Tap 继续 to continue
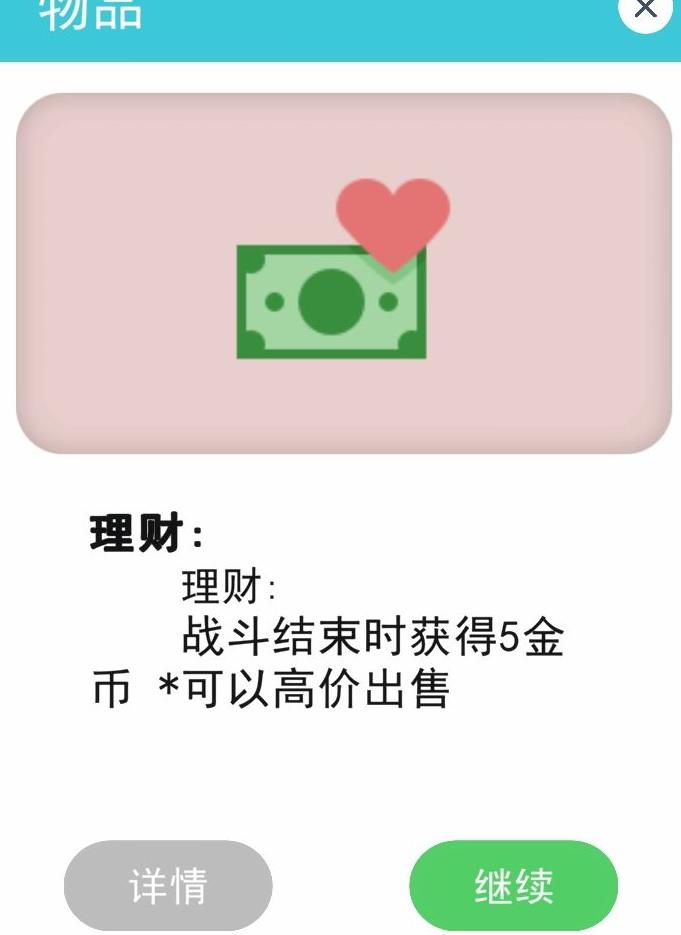This screenshot has width=681, height=935. 513,885
